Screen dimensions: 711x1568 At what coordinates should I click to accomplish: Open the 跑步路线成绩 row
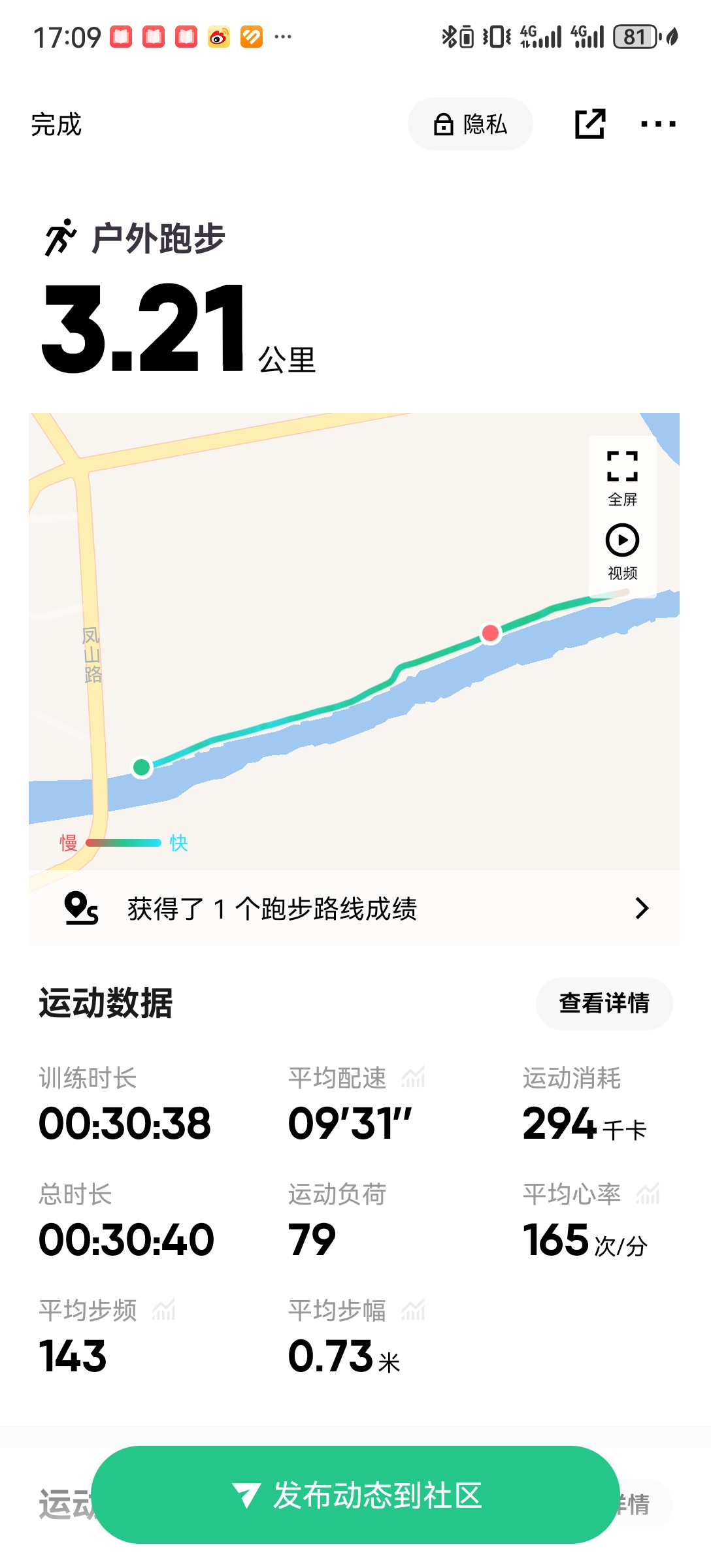point(354,908)
